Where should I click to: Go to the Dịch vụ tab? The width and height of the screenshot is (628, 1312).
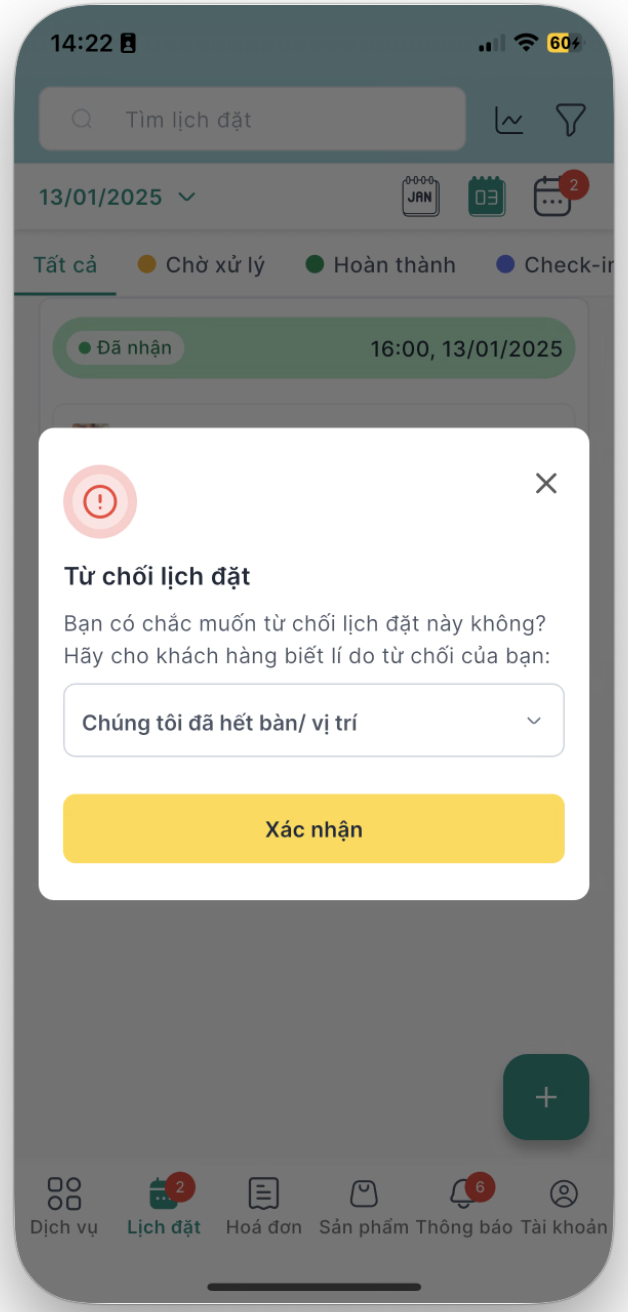[x=64, y=1206]
